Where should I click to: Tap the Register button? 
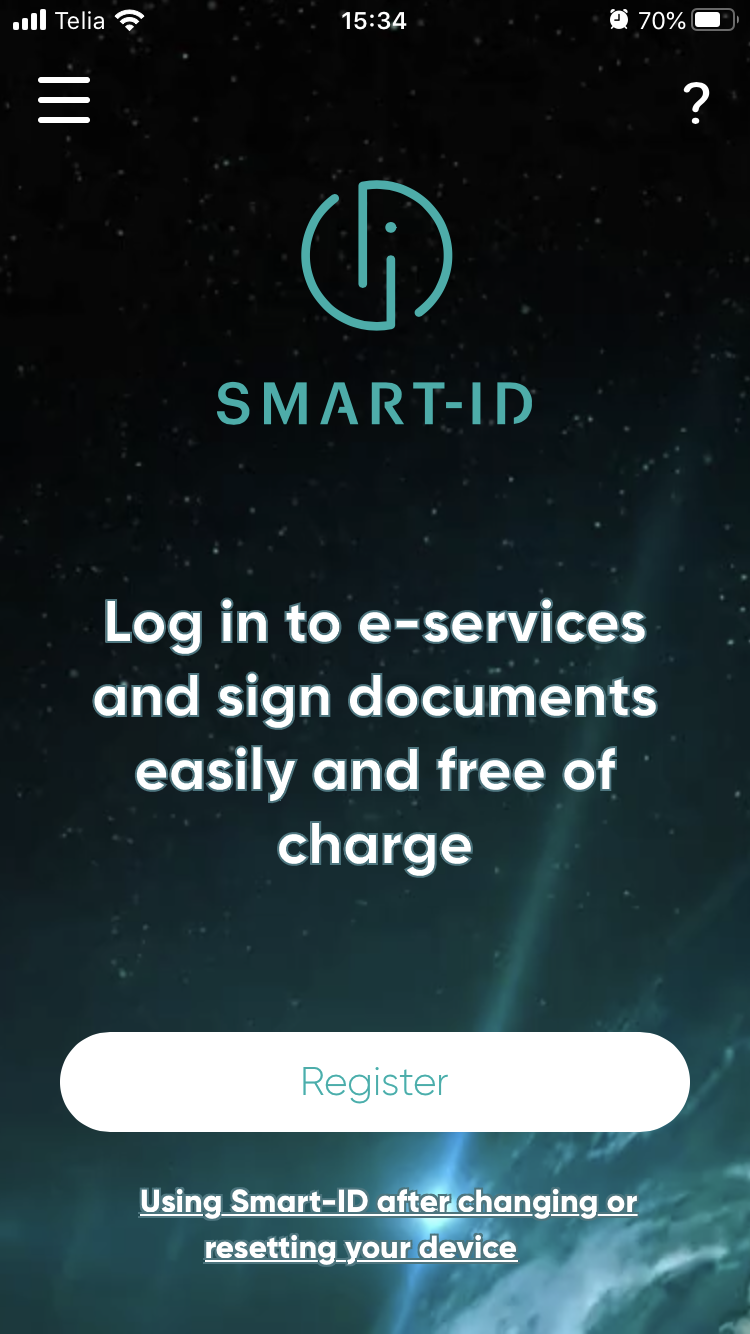tap(375, 1082)
